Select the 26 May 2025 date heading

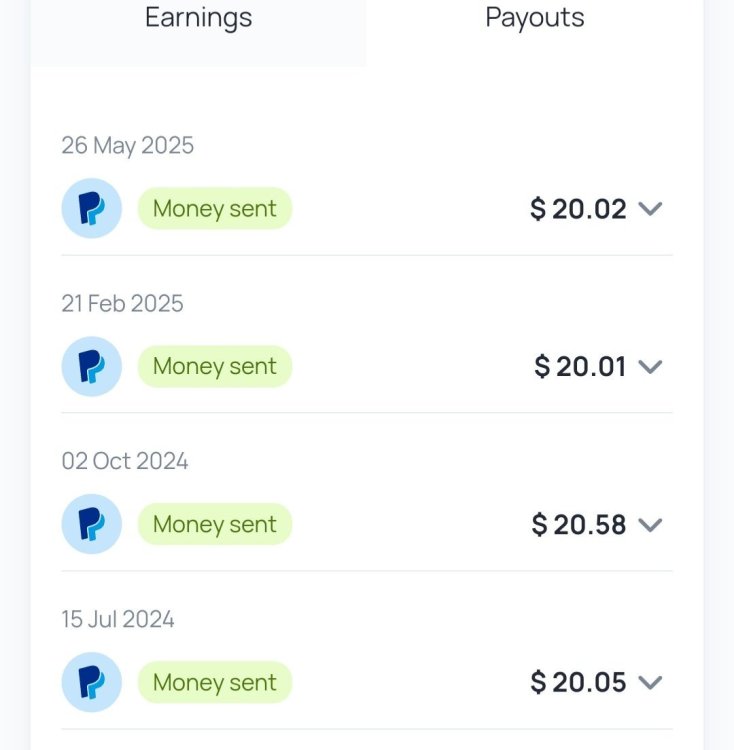(x=127, y=145)
